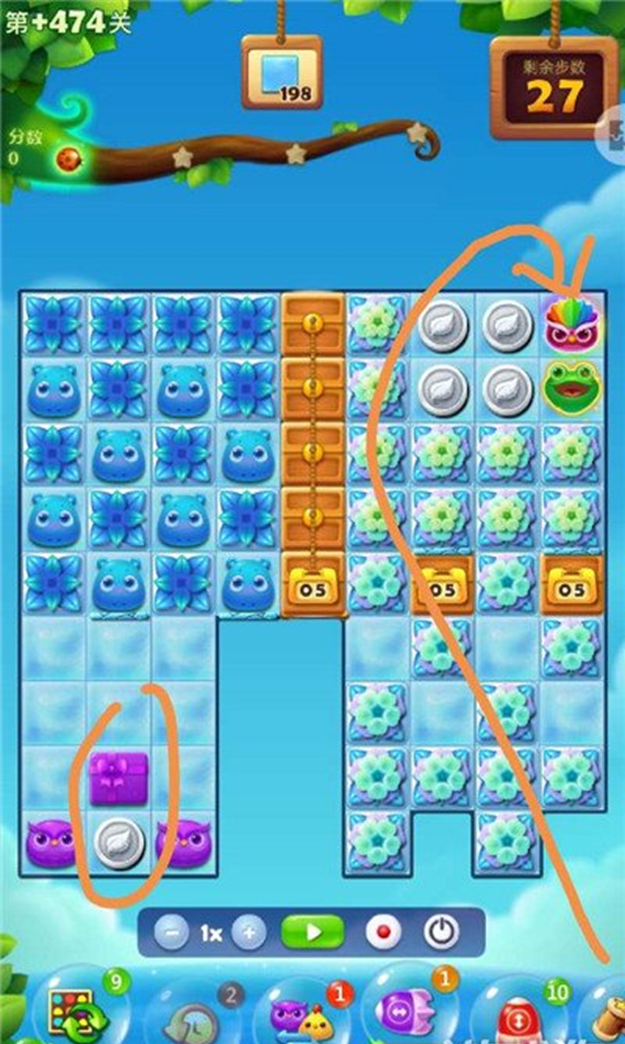Increase playback speed with the plus button
The image size is (625, 1044).
tap(250, 933)
